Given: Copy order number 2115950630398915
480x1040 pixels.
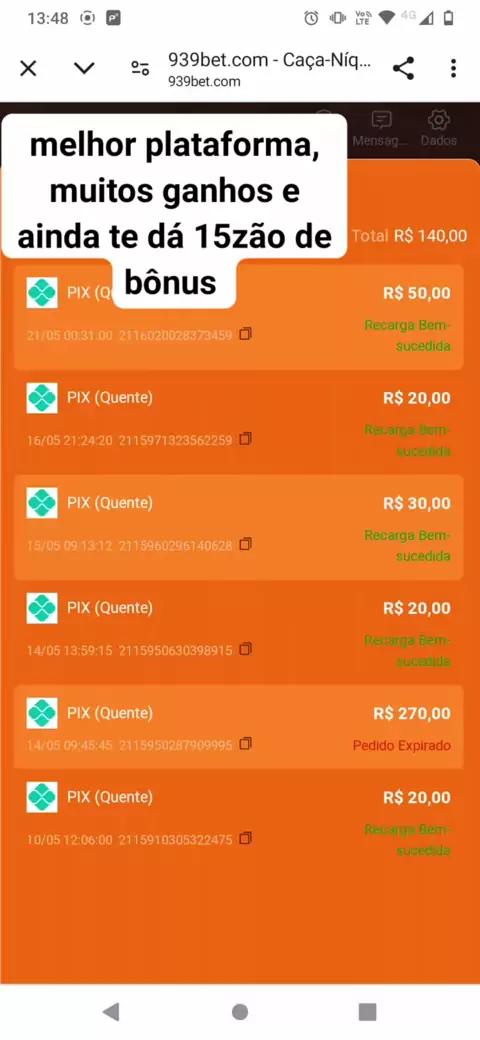Looking at the screenshot, I should (x=245, y=649).
